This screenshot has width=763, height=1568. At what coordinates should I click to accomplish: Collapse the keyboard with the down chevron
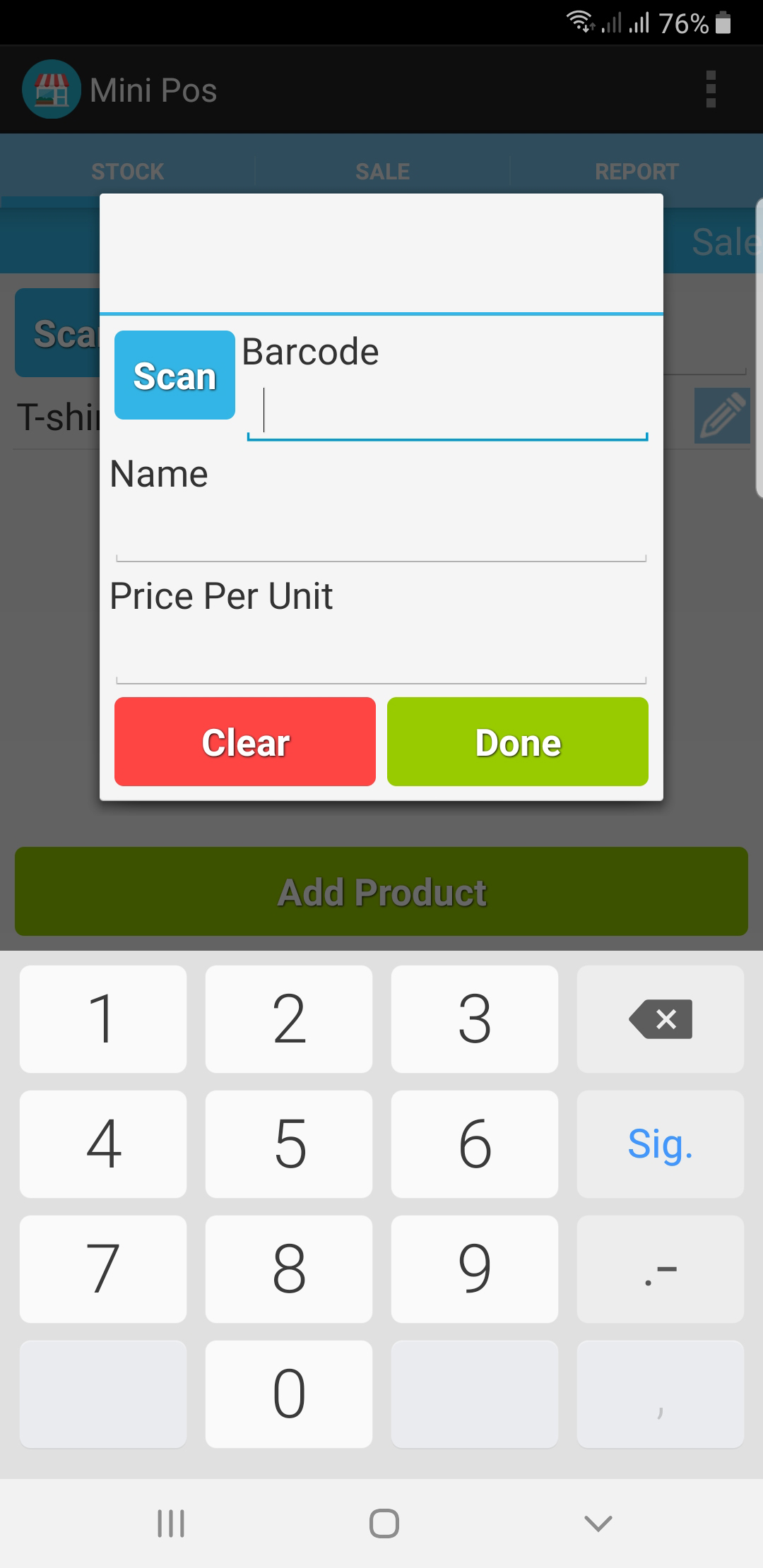click(596, 1524)
